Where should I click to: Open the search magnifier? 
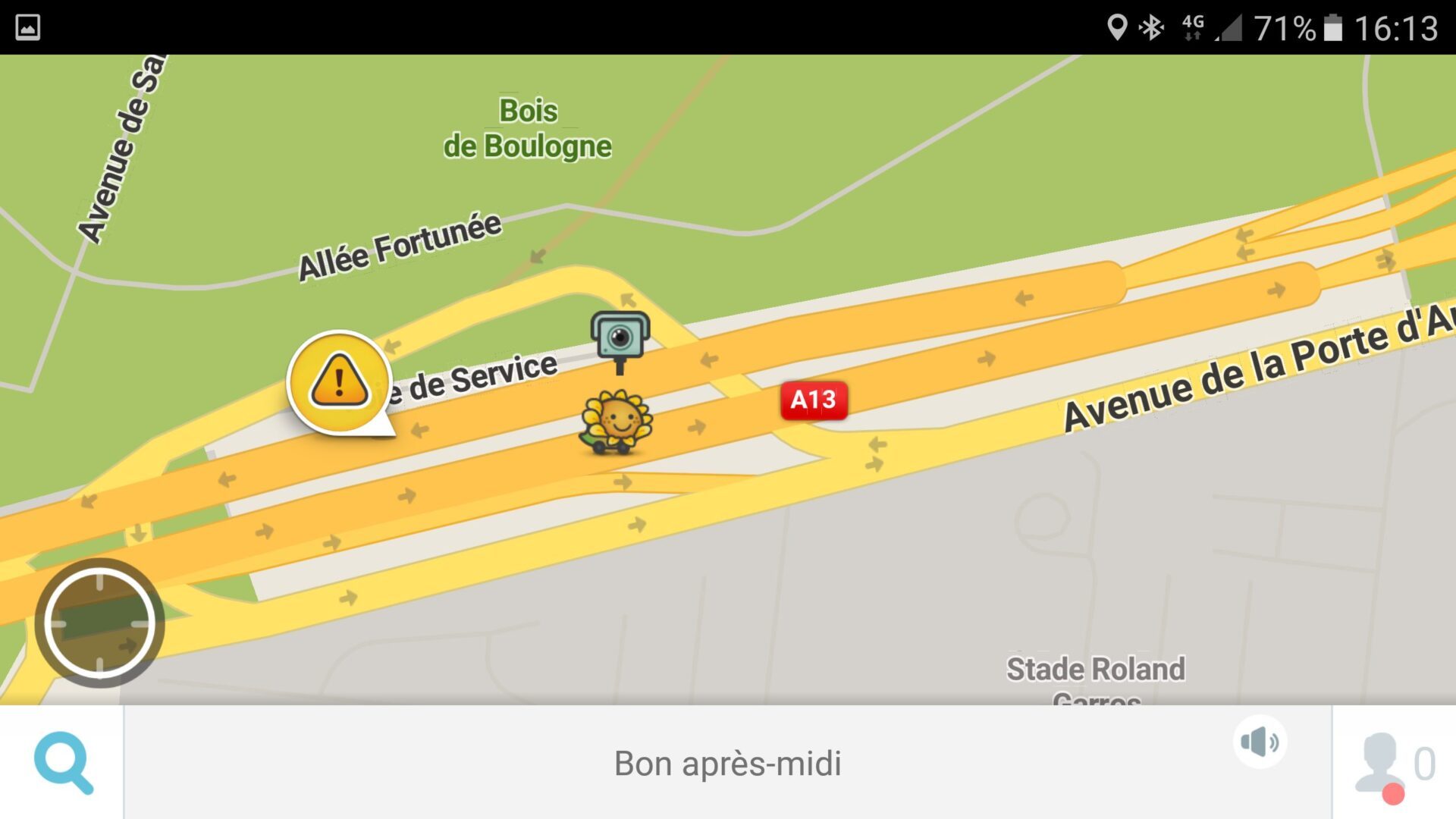pos(64,762)
